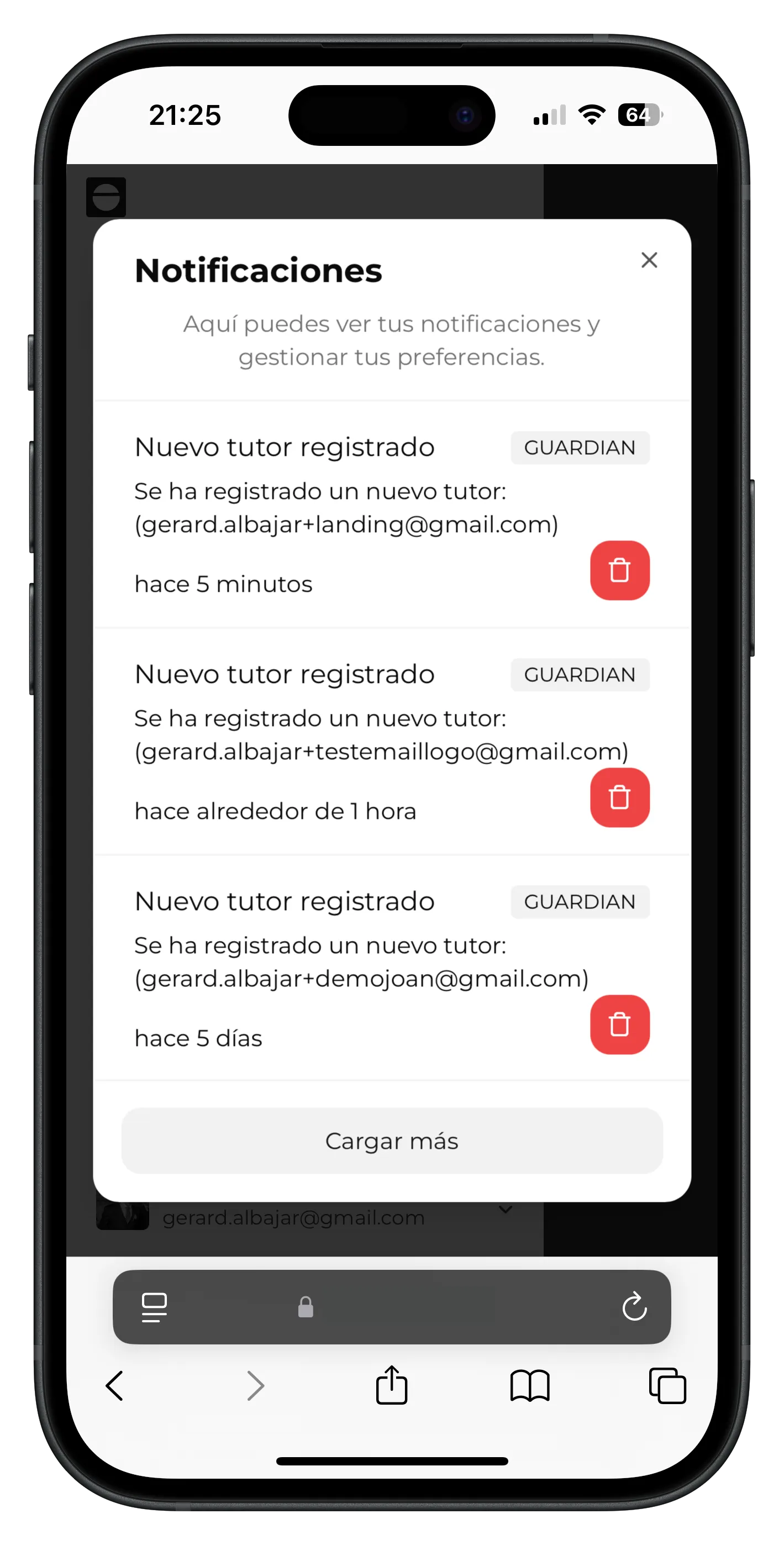Reload the page in Safari
This screenshot has height=1545, width=784.
coord(634,1307)
